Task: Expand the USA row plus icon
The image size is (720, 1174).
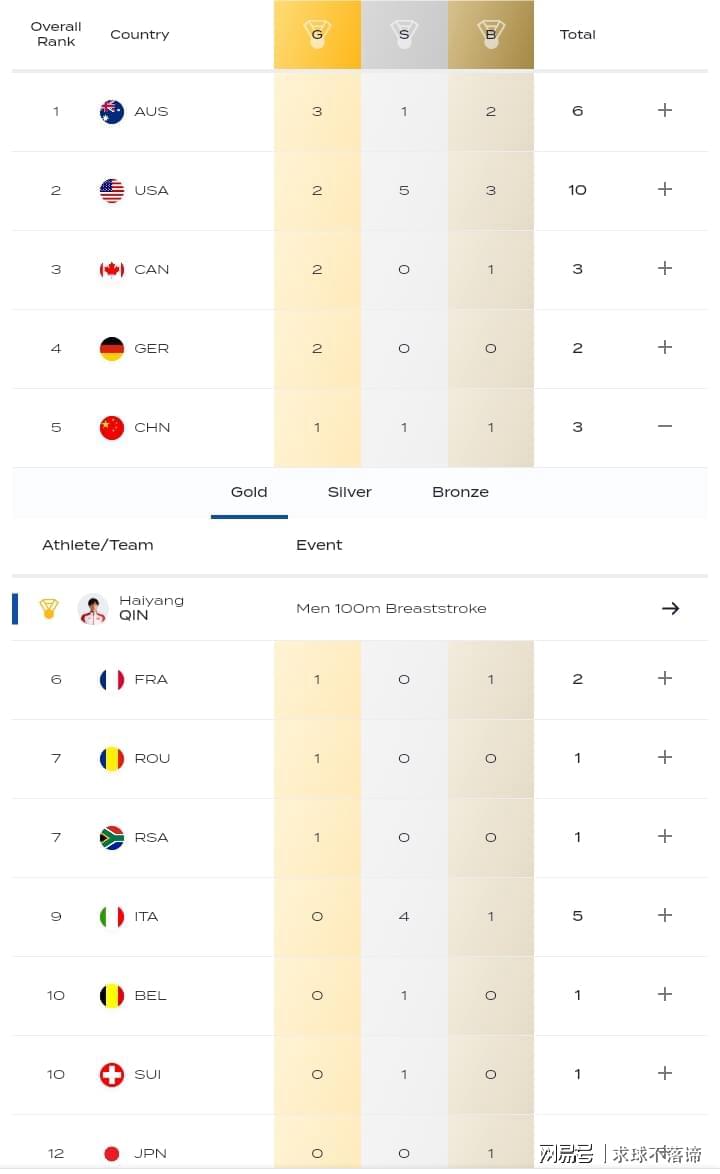Action: [665, 189]
